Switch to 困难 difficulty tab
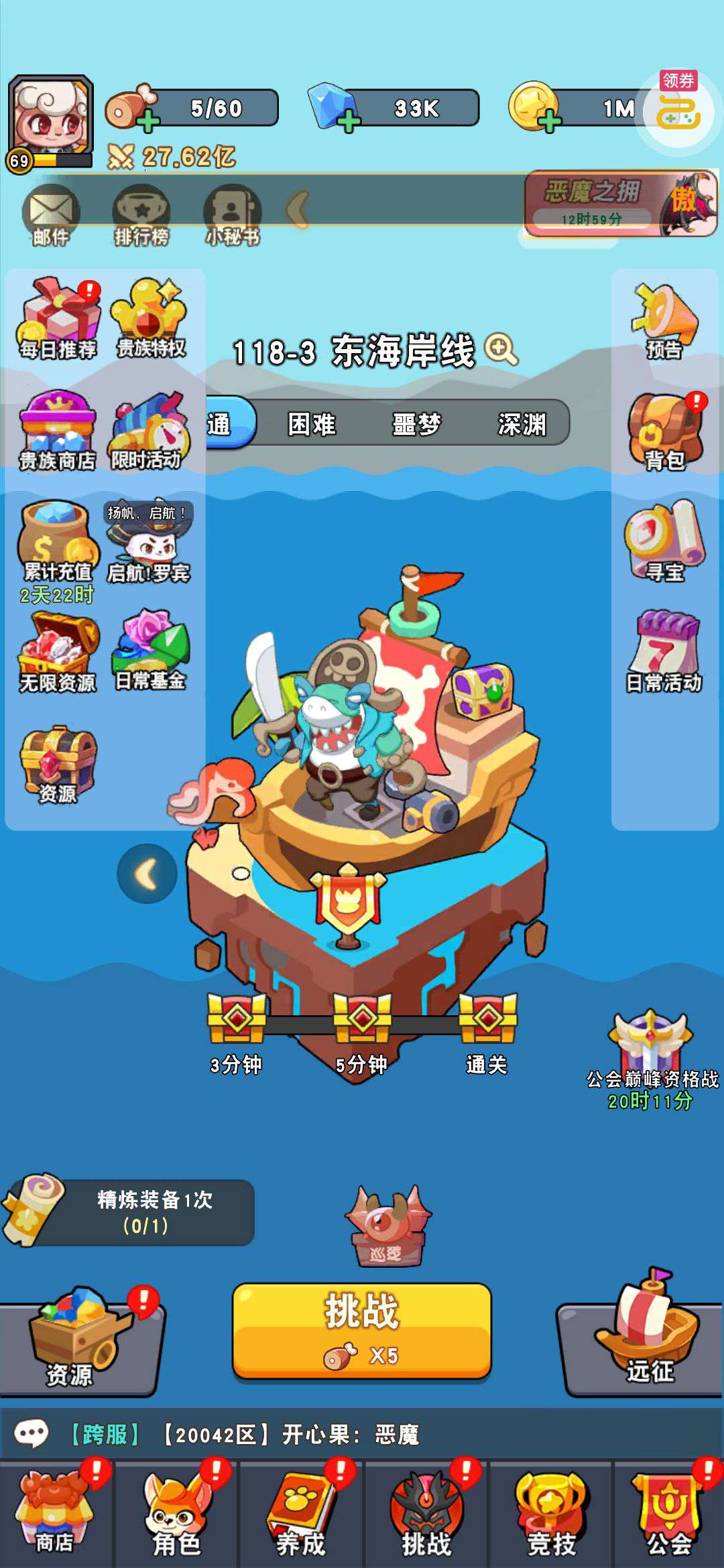The width and height of the screenshot is (724, 1568). [x=312, y=423]
